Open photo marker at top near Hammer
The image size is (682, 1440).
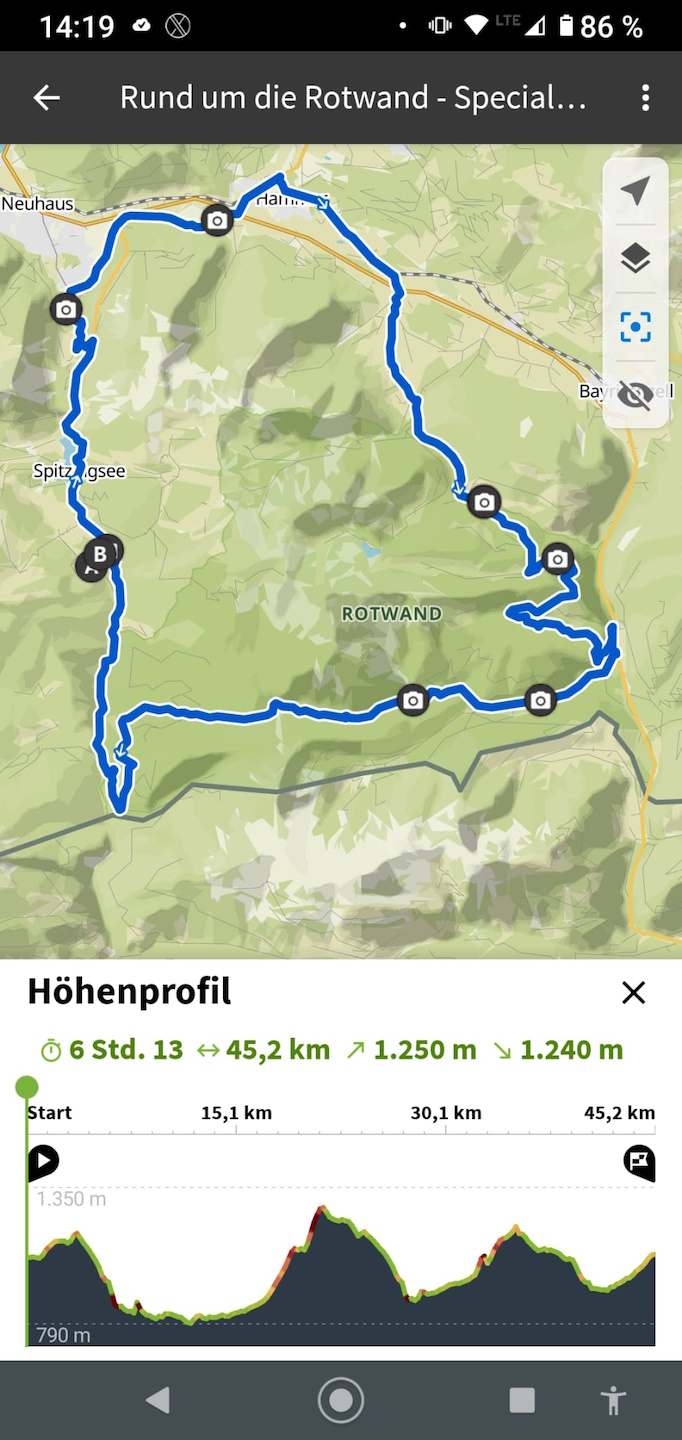tap(217, 219)
